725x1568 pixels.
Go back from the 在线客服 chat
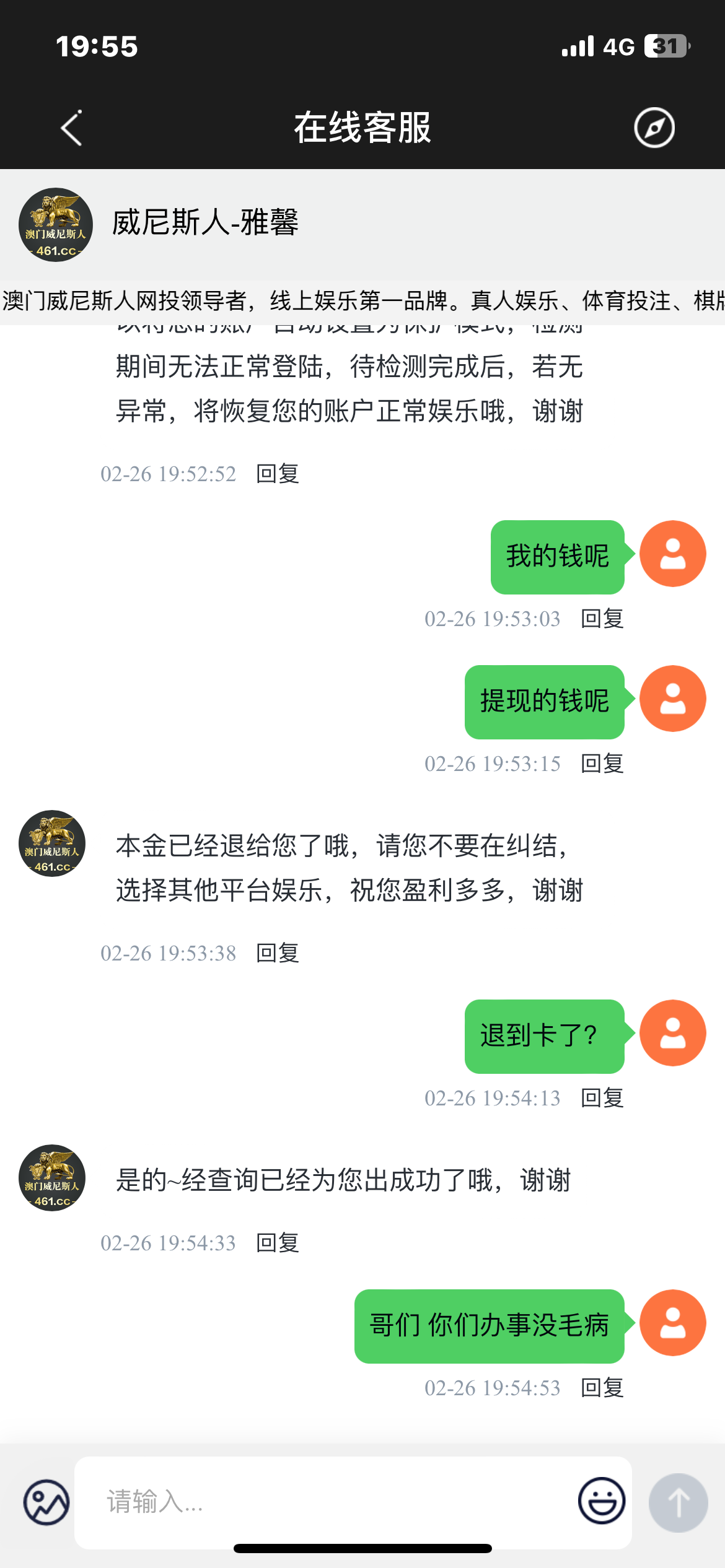point(72,128)
